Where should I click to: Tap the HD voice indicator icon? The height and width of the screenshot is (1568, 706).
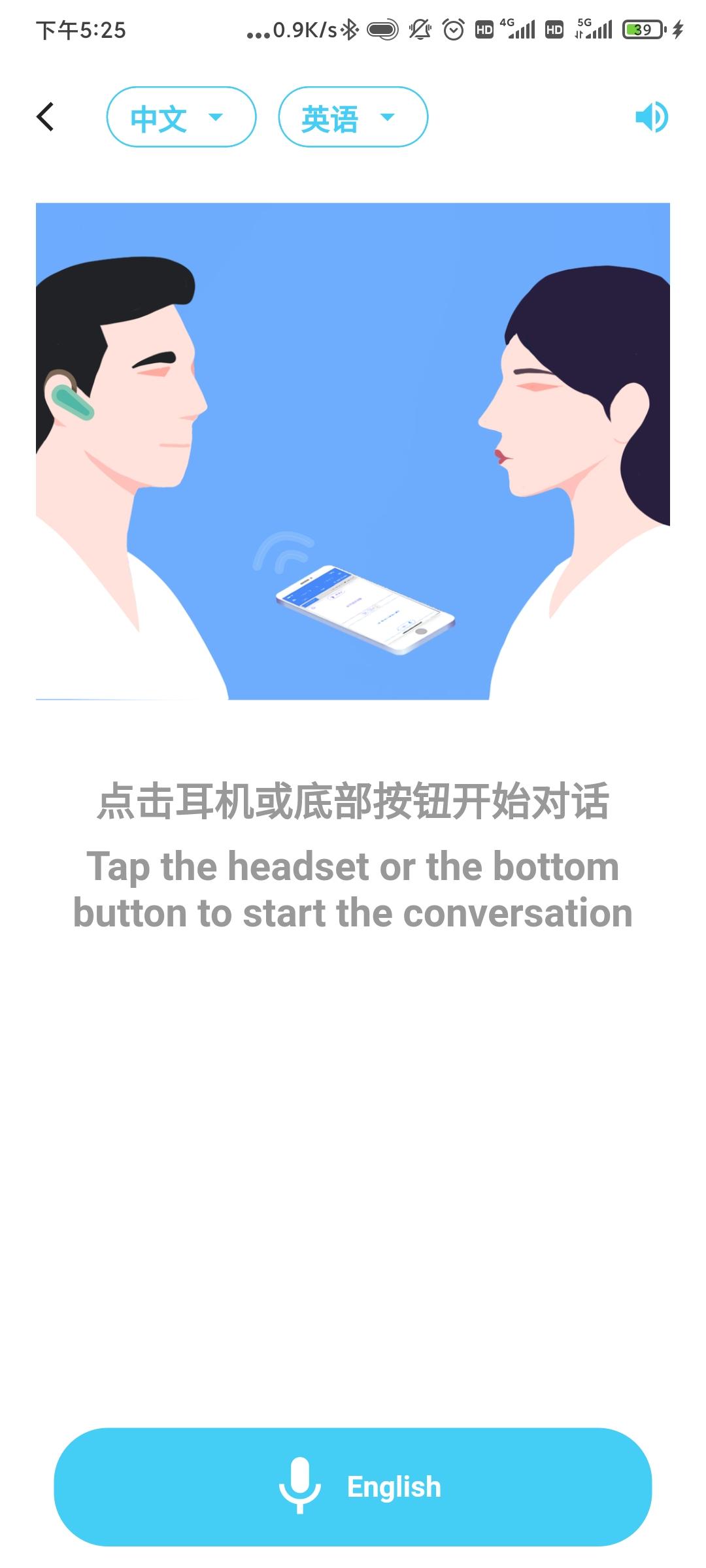click(484, 29)
